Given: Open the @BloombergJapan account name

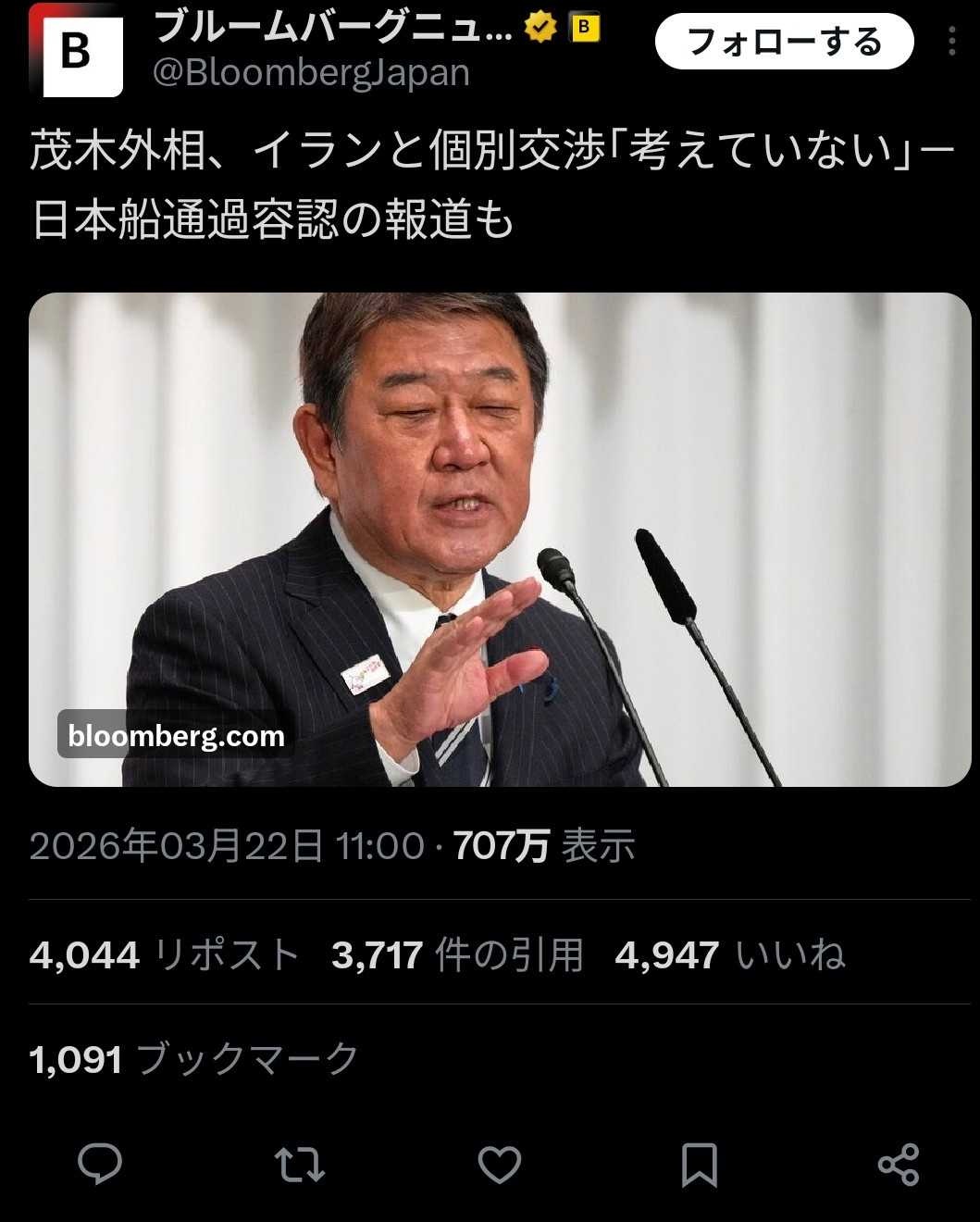Looking at the screenshot, I should (311, 73).
